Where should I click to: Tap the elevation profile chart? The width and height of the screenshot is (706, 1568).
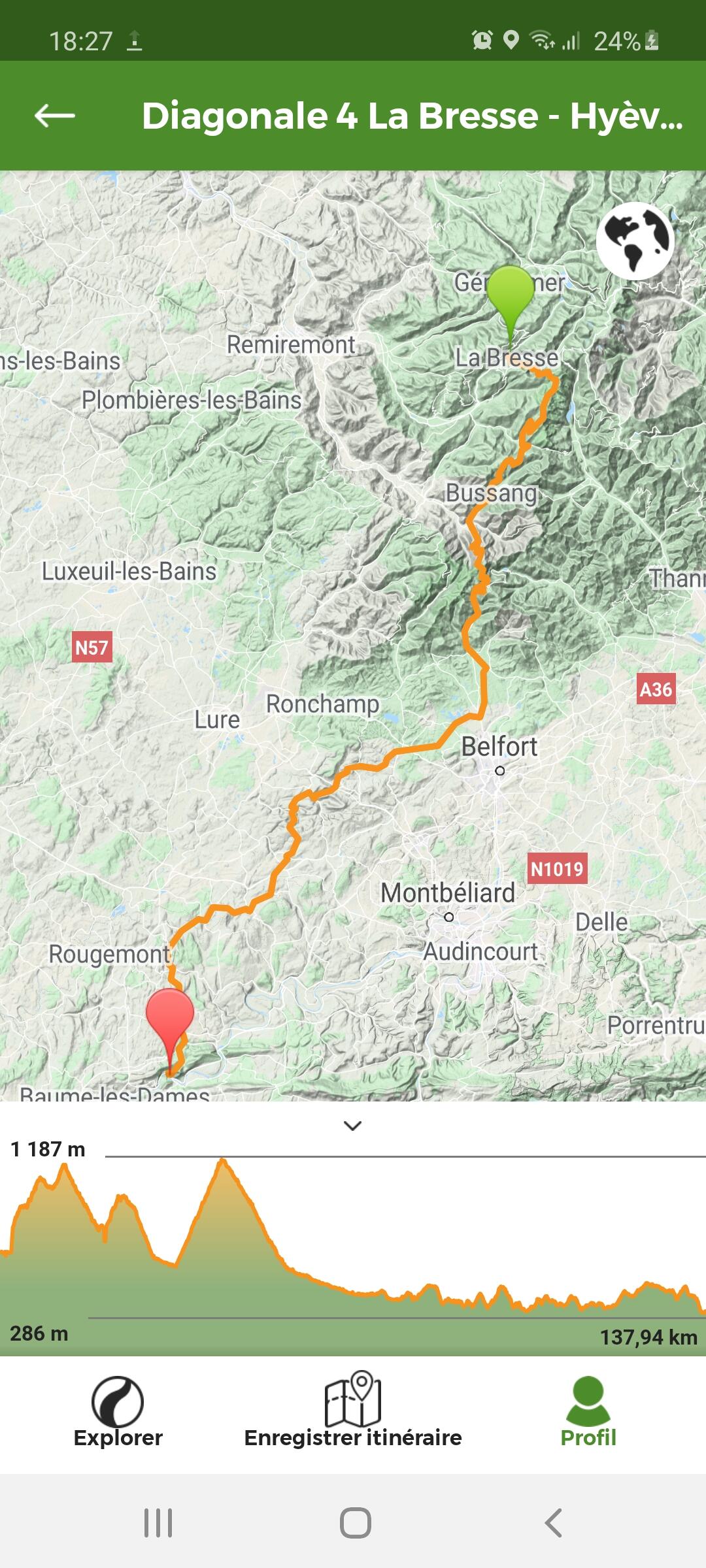[353, 1253]
